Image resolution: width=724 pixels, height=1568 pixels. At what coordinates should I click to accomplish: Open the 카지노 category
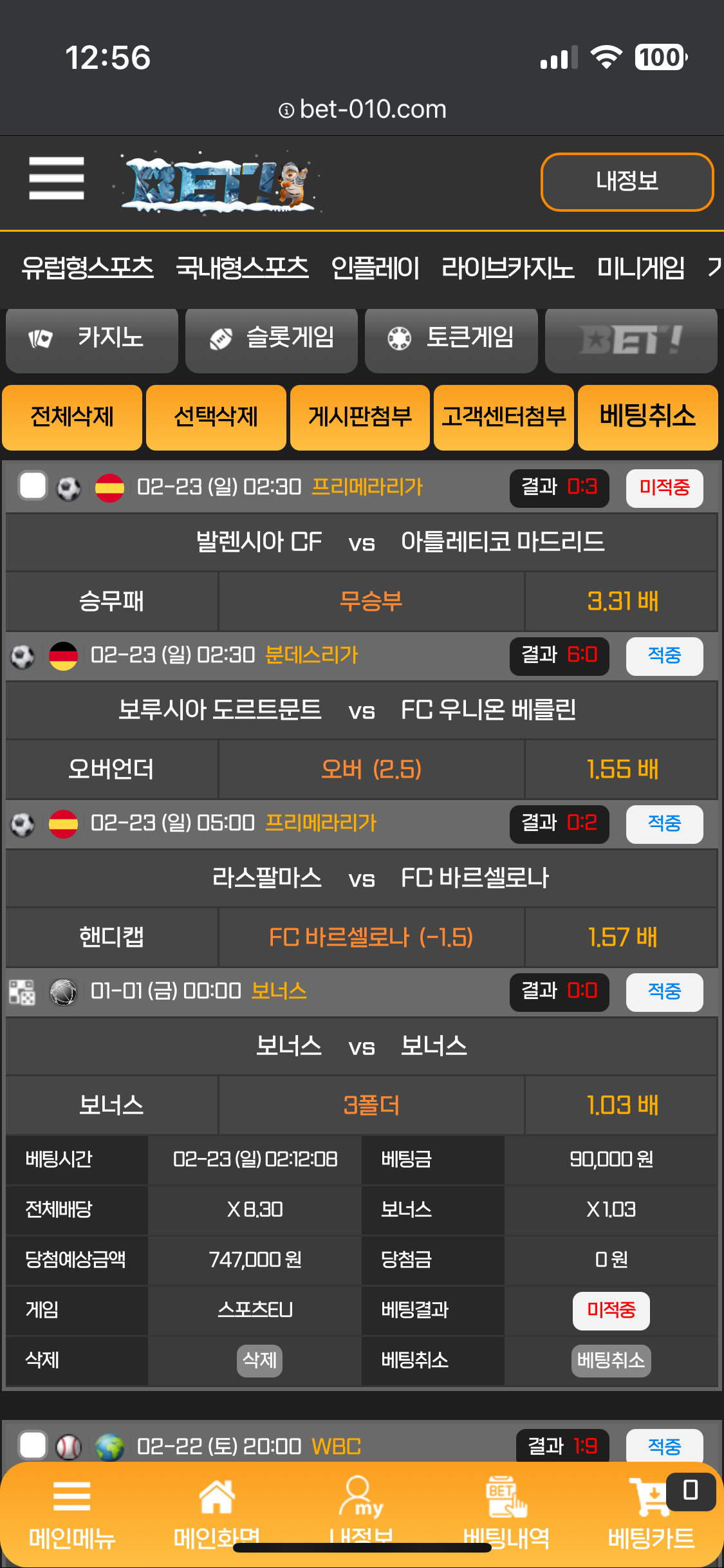point(92,339)
